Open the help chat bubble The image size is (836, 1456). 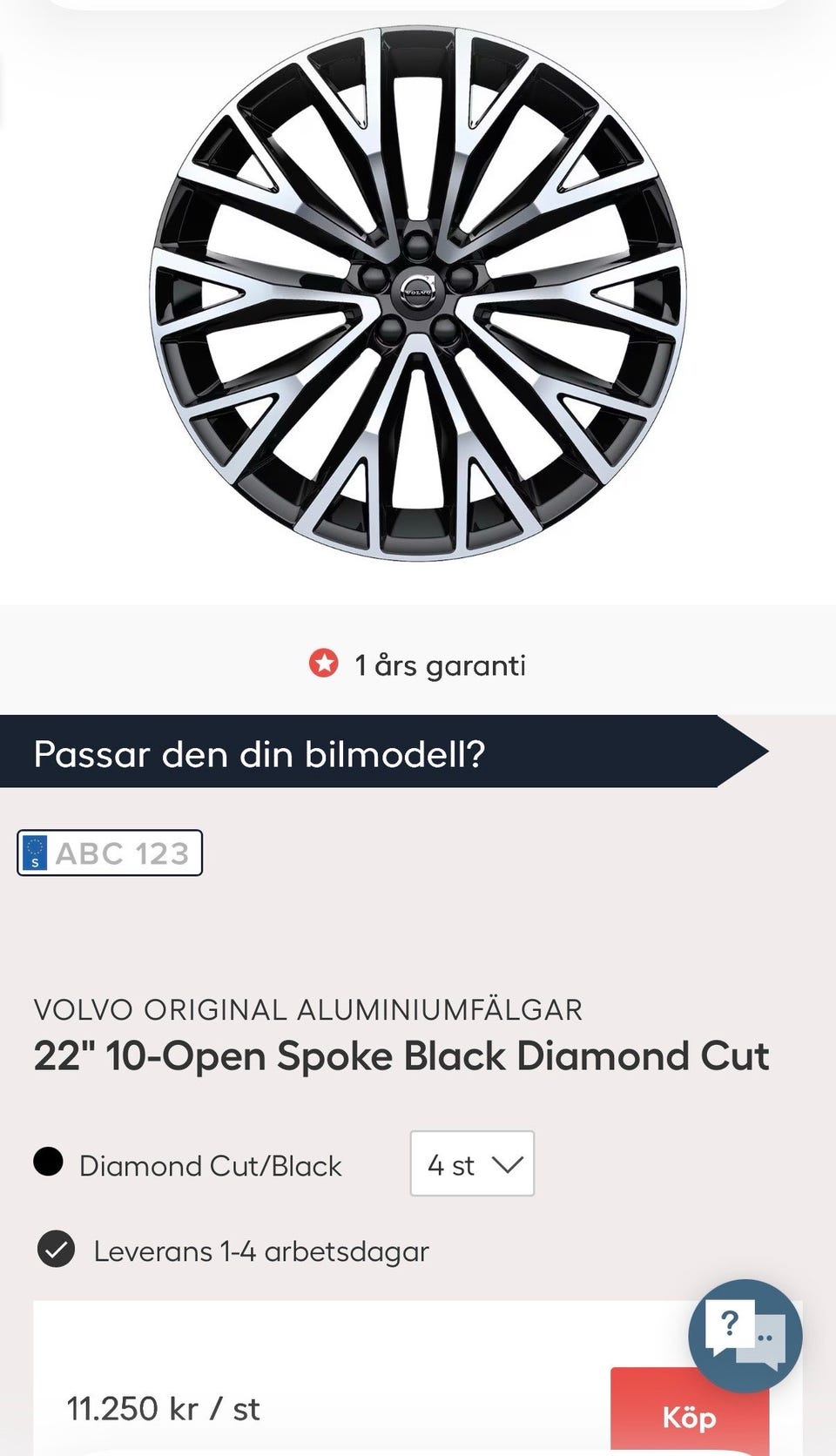coord(745,1335)
